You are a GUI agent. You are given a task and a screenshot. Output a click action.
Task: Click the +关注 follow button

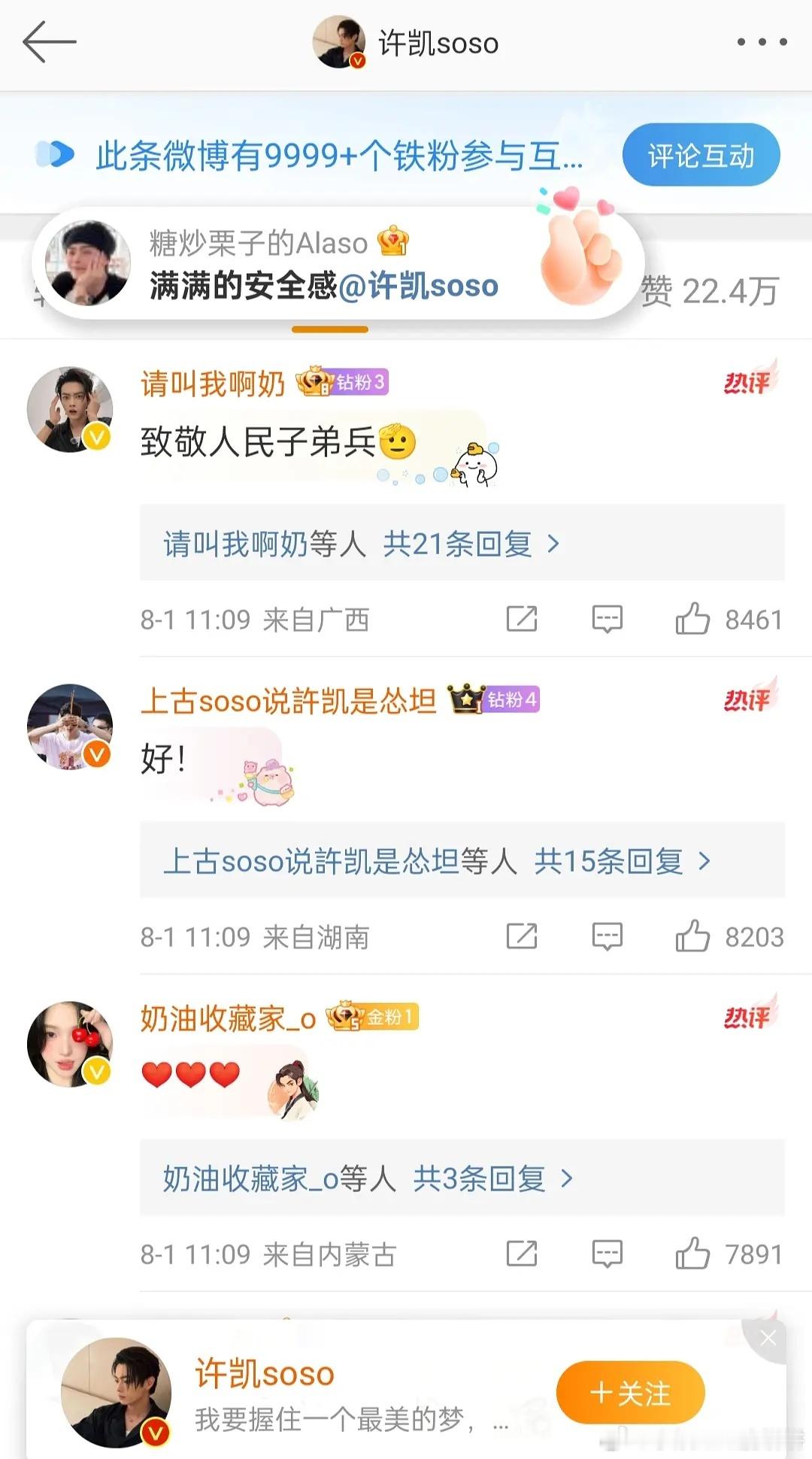pos(631,1393)
